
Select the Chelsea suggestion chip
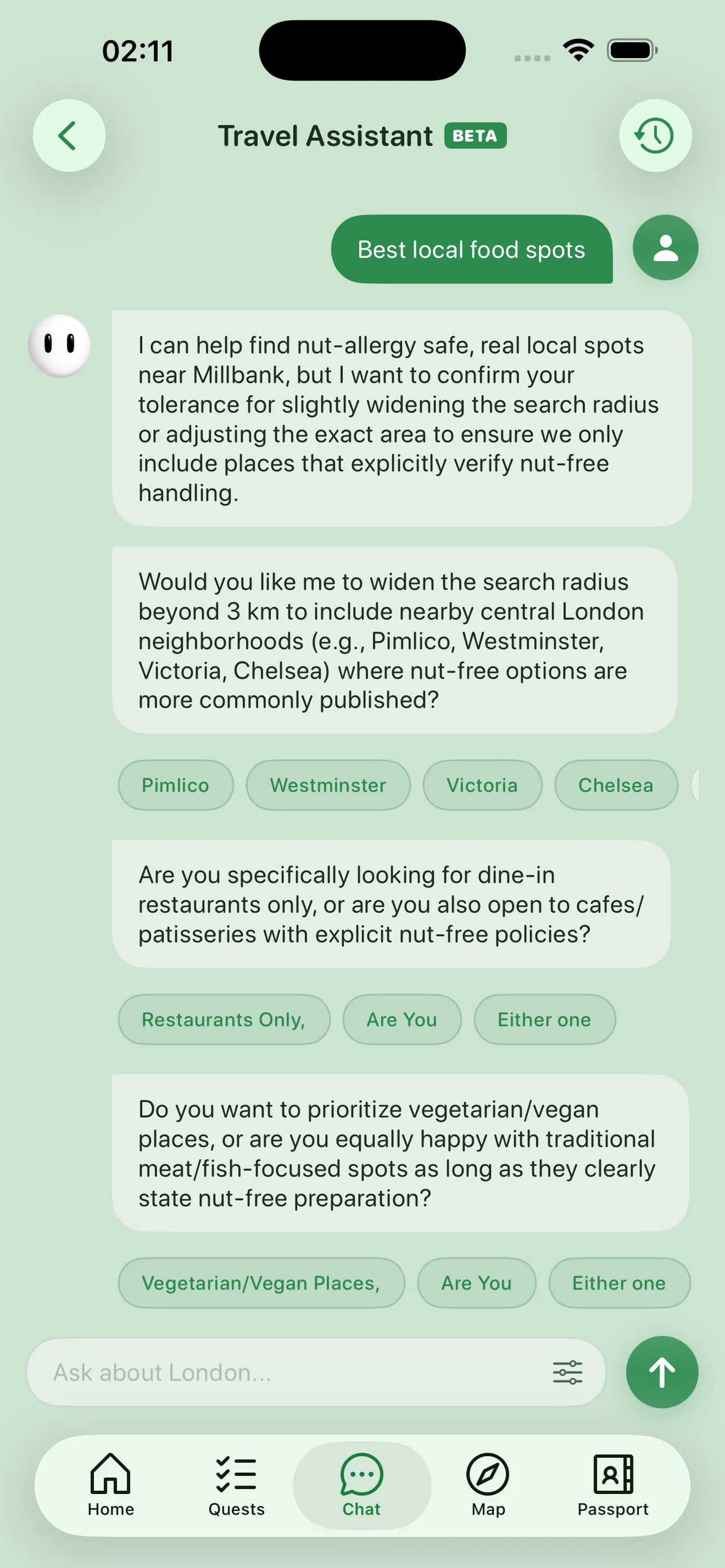[x=615, y=785]
